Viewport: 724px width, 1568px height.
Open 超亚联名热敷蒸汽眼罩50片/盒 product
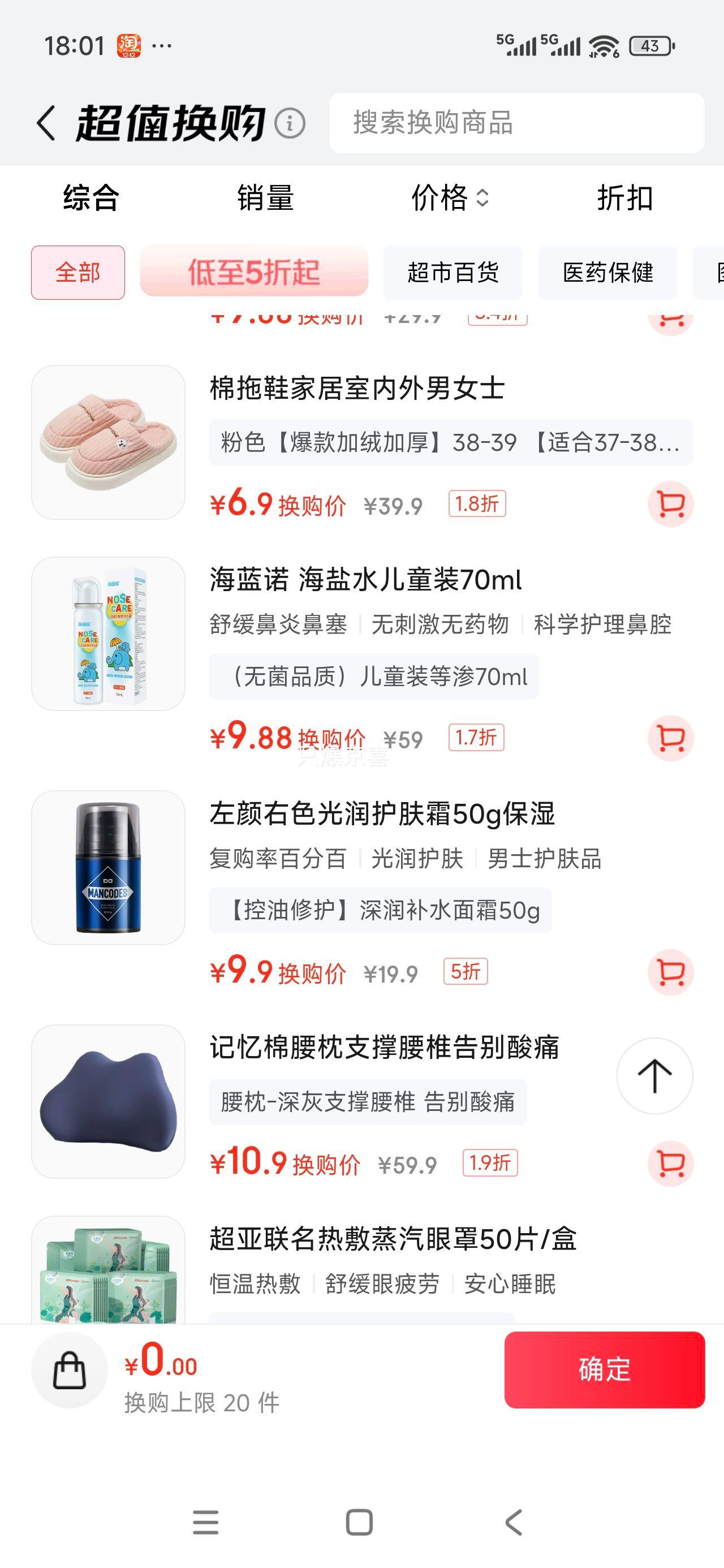393,1239
